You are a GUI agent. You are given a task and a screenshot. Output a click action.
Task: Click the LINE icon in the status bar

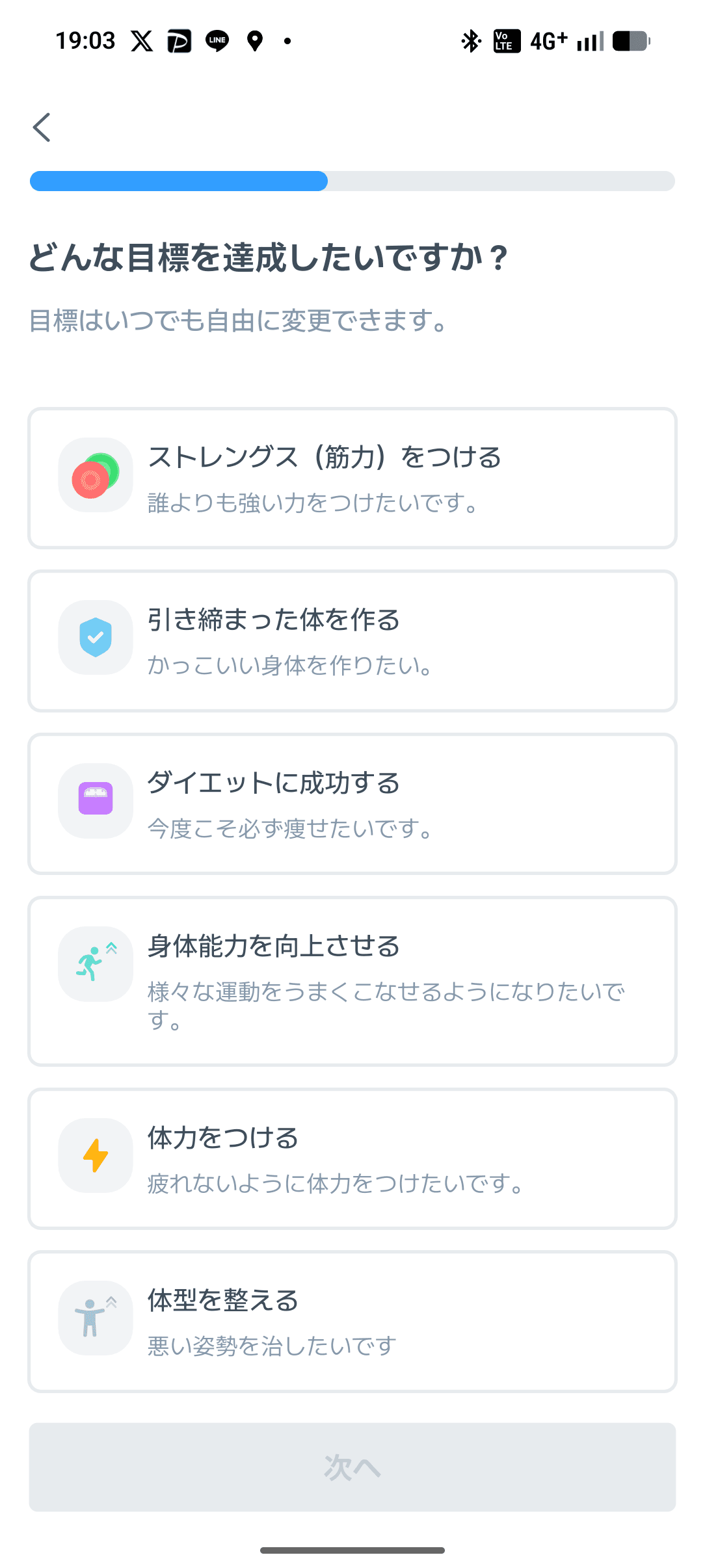click(217, 40)
